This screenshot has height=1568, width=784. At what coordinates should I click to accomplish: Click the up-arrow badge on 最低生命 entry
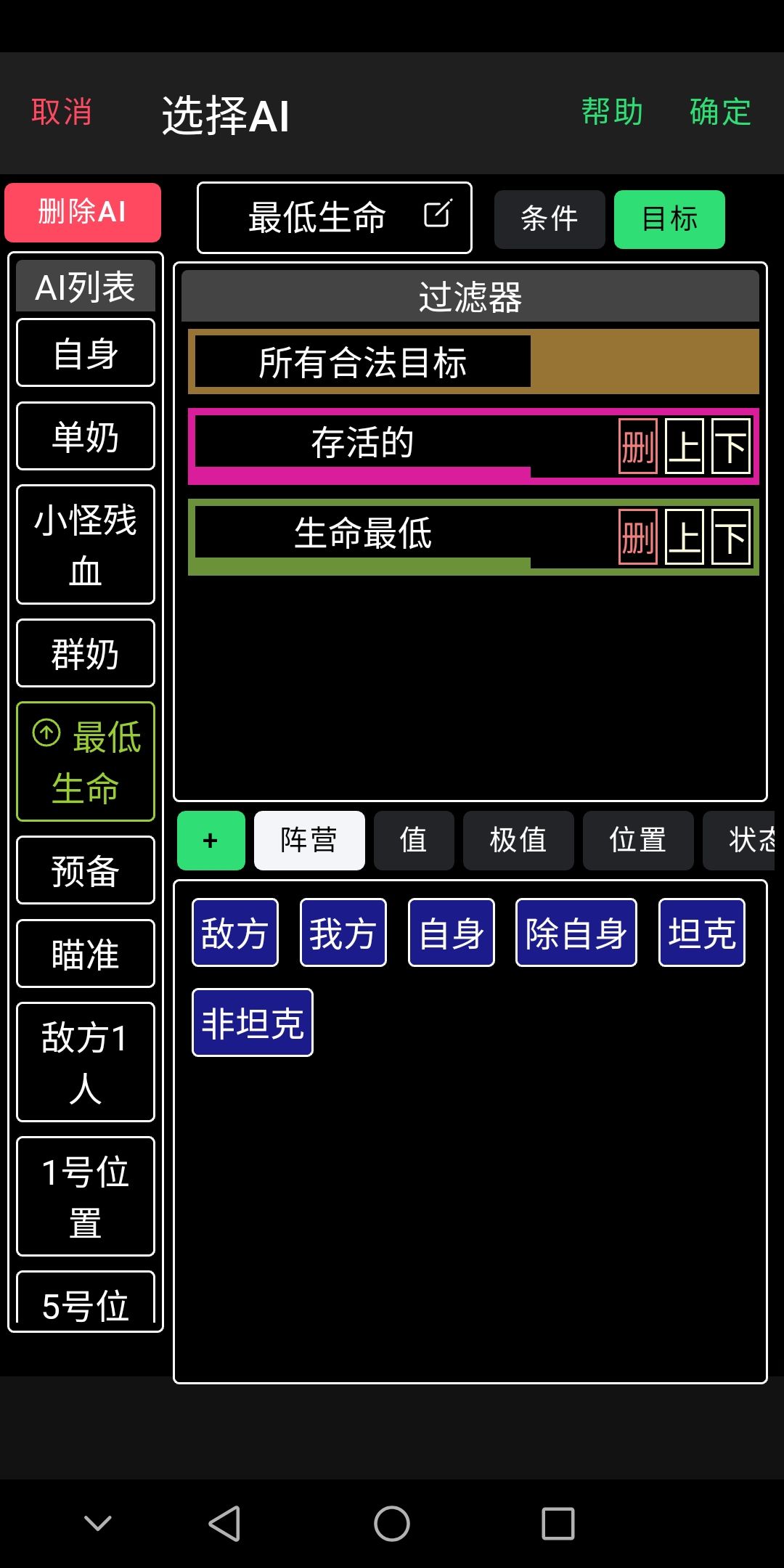tap(45, 733)
